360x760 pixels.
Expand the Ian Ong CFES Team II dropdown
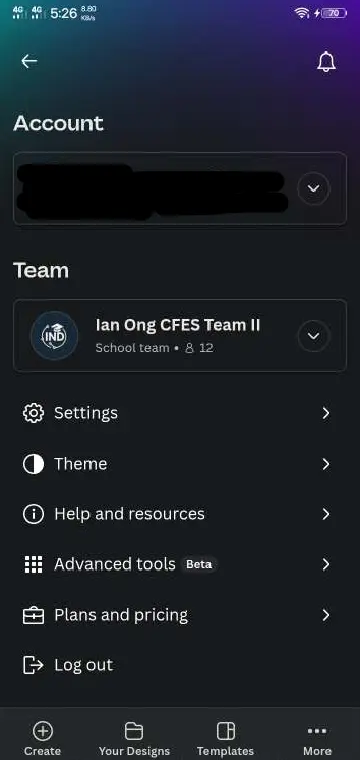(x=313, y=335)
